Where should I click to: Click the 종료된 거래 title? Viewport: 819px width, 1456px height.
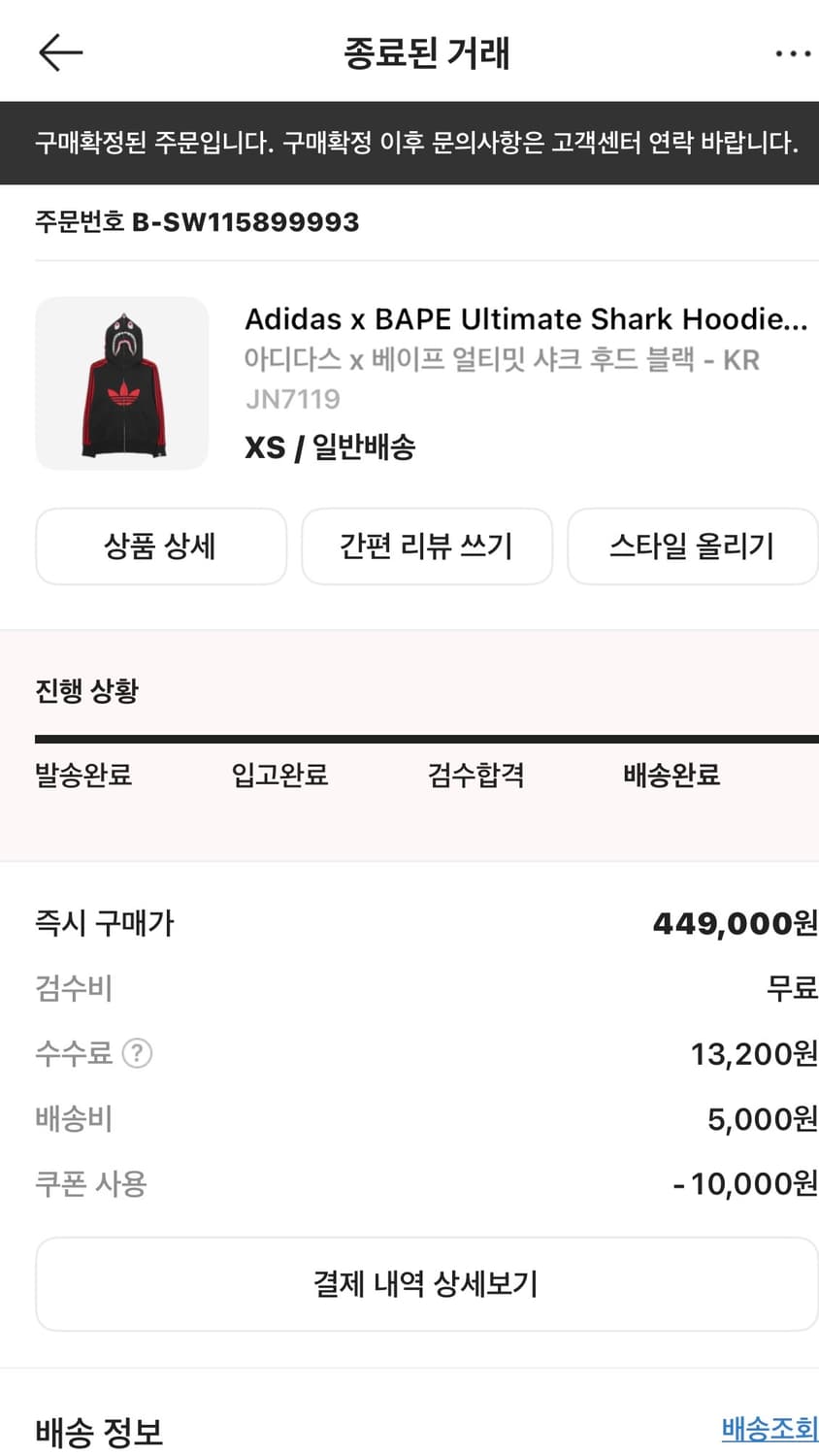click(409, 53)
